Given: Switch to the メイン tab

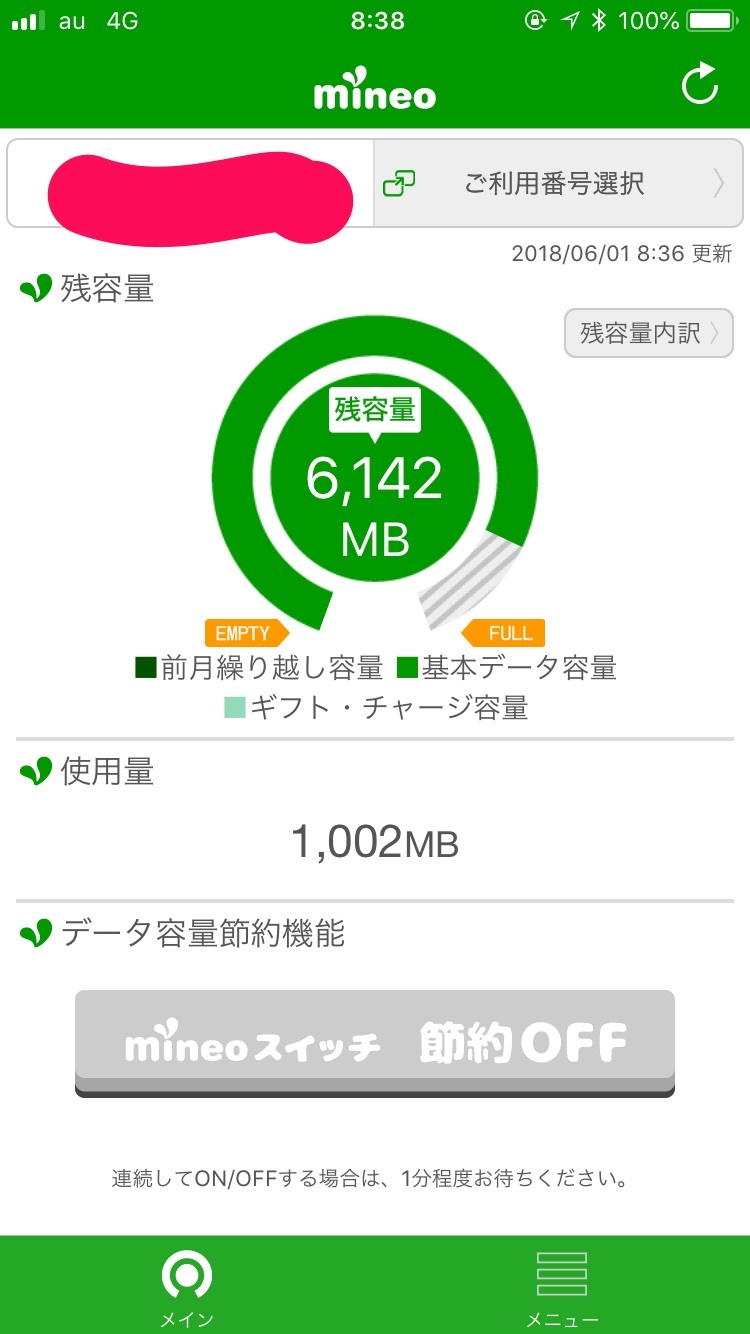Looking at the screenshot, I should [187, 1285].
